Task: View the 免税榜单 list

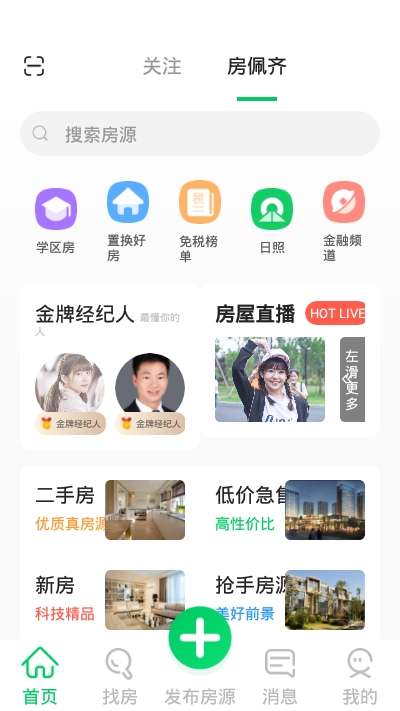Action: click(x=200, y=221)
